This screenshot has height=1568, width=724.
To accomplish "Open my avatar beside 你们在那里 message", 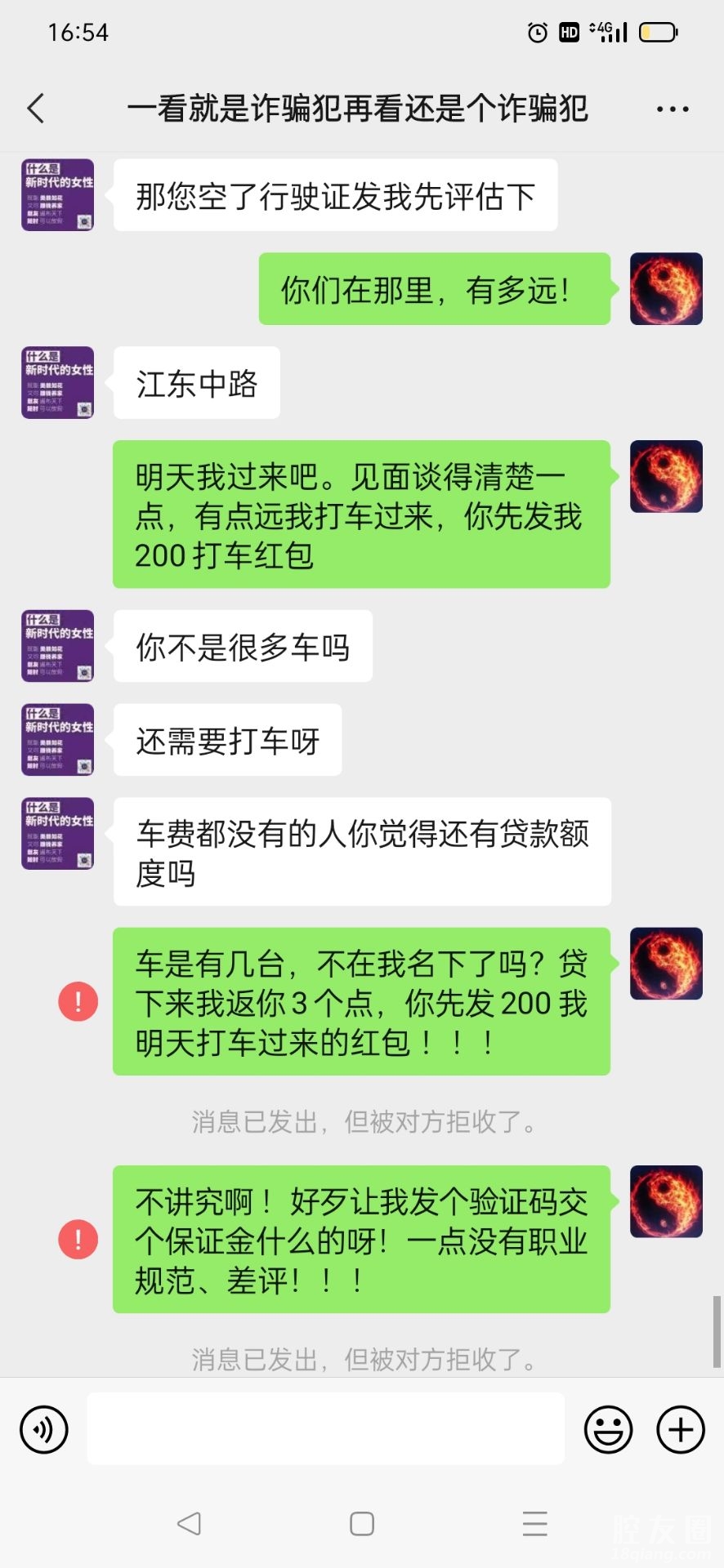I will tap(666, 289).
